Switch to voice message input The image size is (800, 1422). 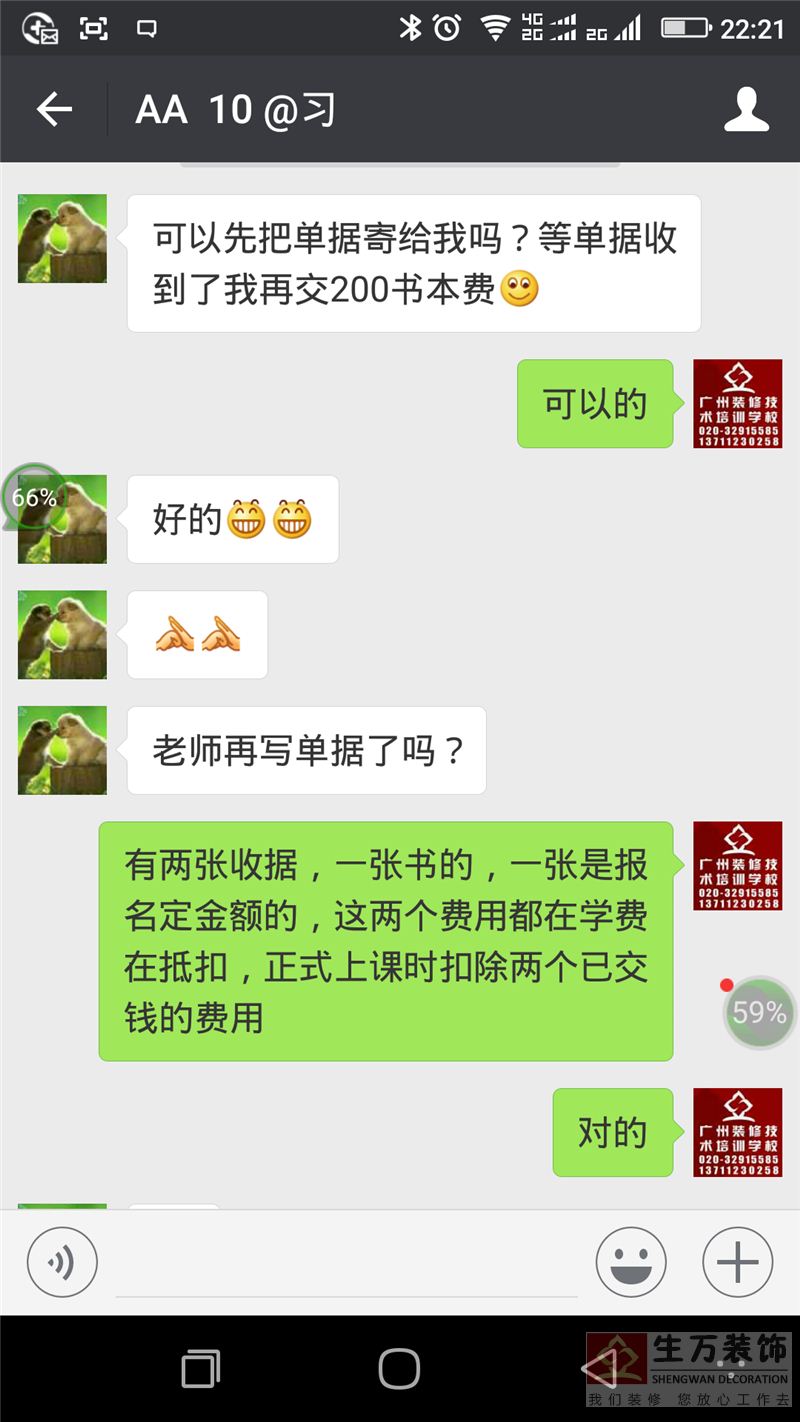(62, 1262)
